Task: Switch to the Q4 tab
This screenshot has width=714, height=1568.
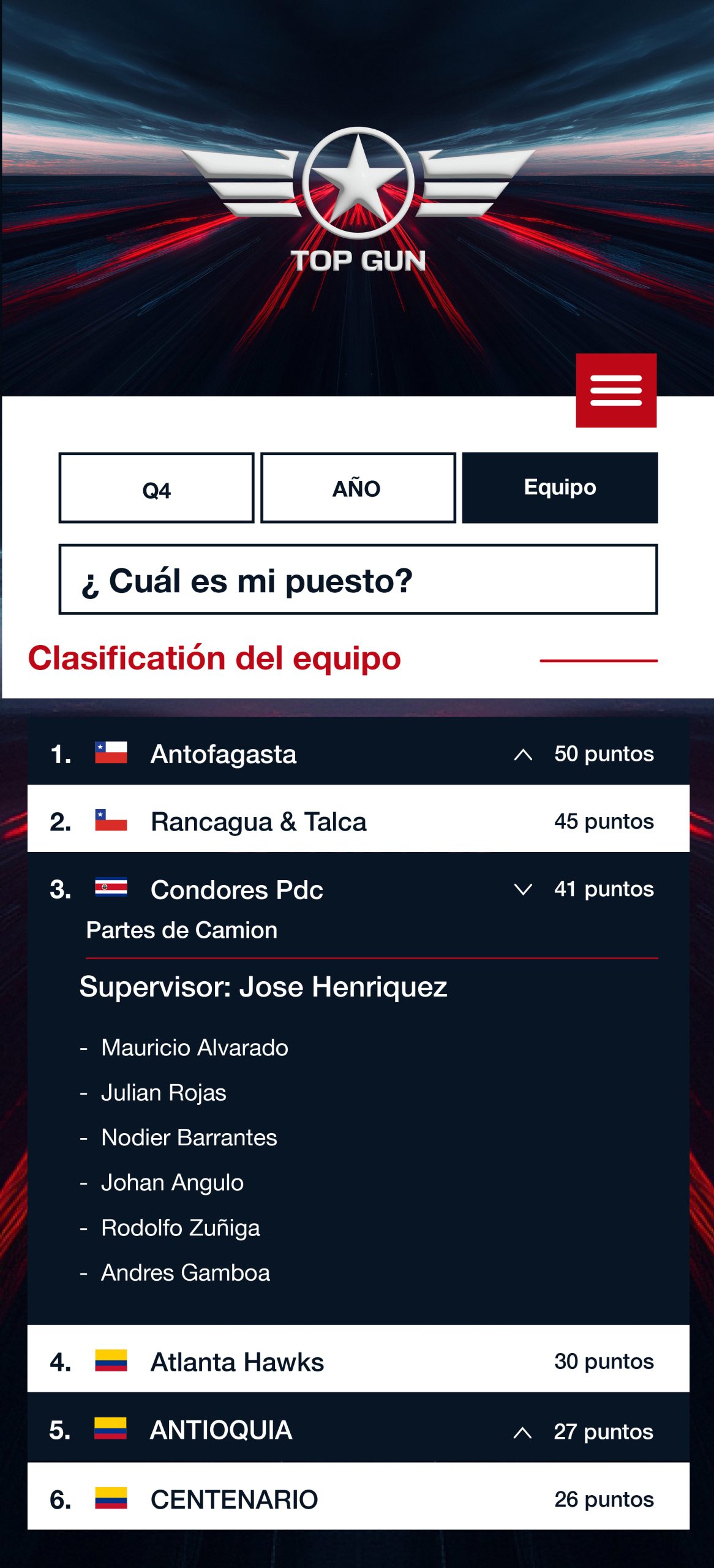Action: (156, 488)
